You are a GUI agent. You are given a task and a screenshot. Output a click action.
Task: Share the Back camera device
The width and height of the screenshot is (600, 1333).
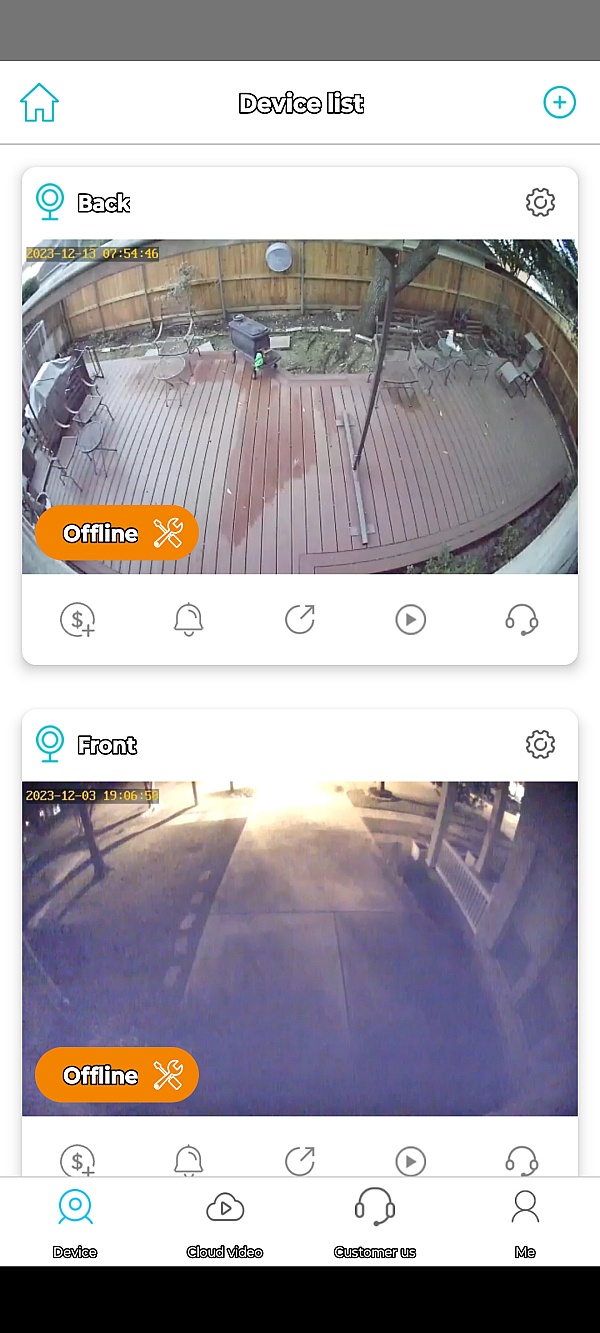[299, 620]
